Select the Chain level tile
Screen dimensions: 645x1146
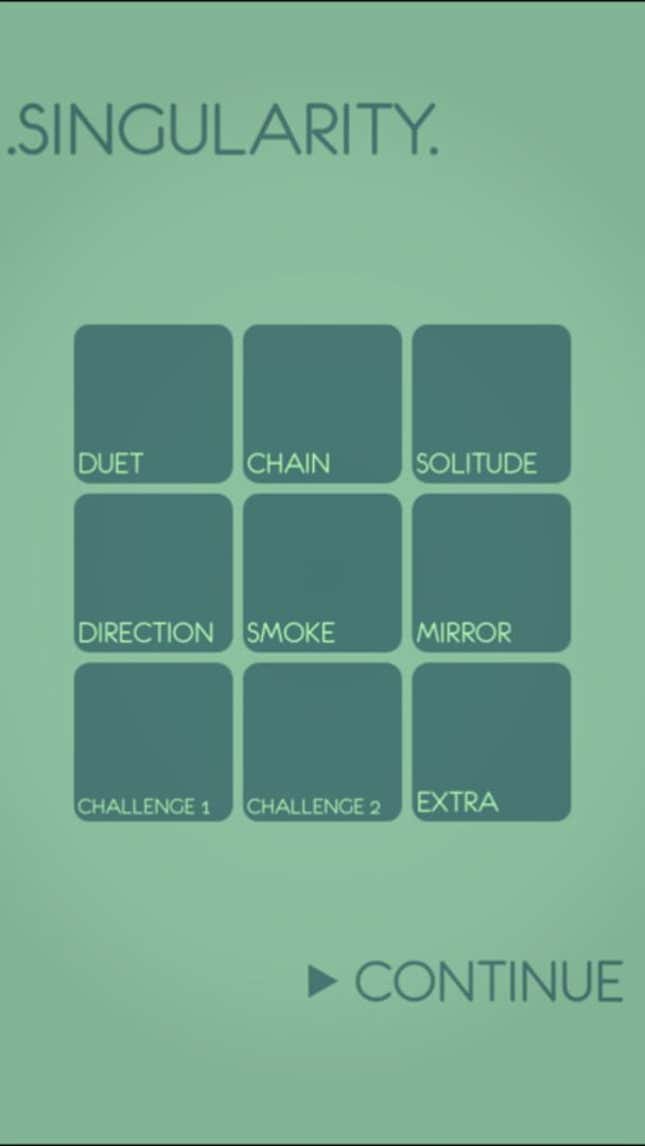[x=322, y=403]
